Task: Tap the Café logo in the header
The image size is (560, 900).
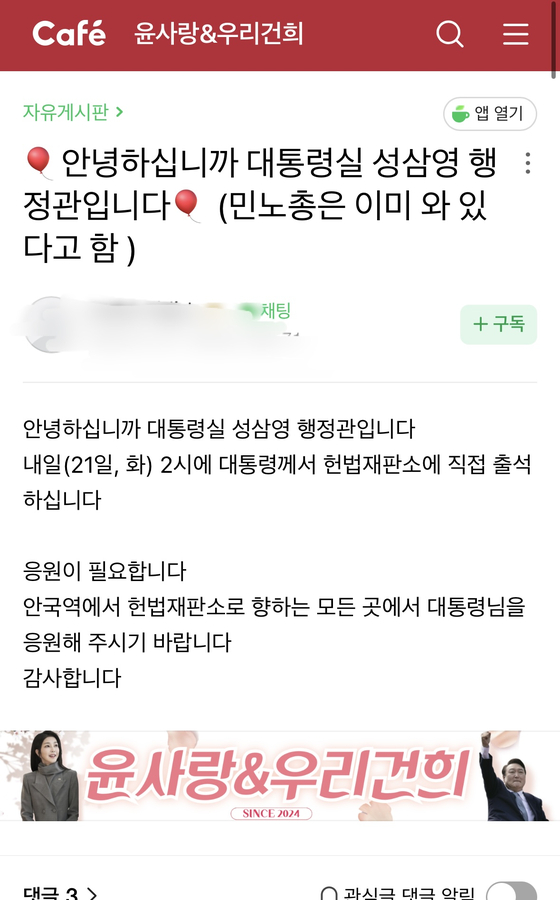Action: 69,33
